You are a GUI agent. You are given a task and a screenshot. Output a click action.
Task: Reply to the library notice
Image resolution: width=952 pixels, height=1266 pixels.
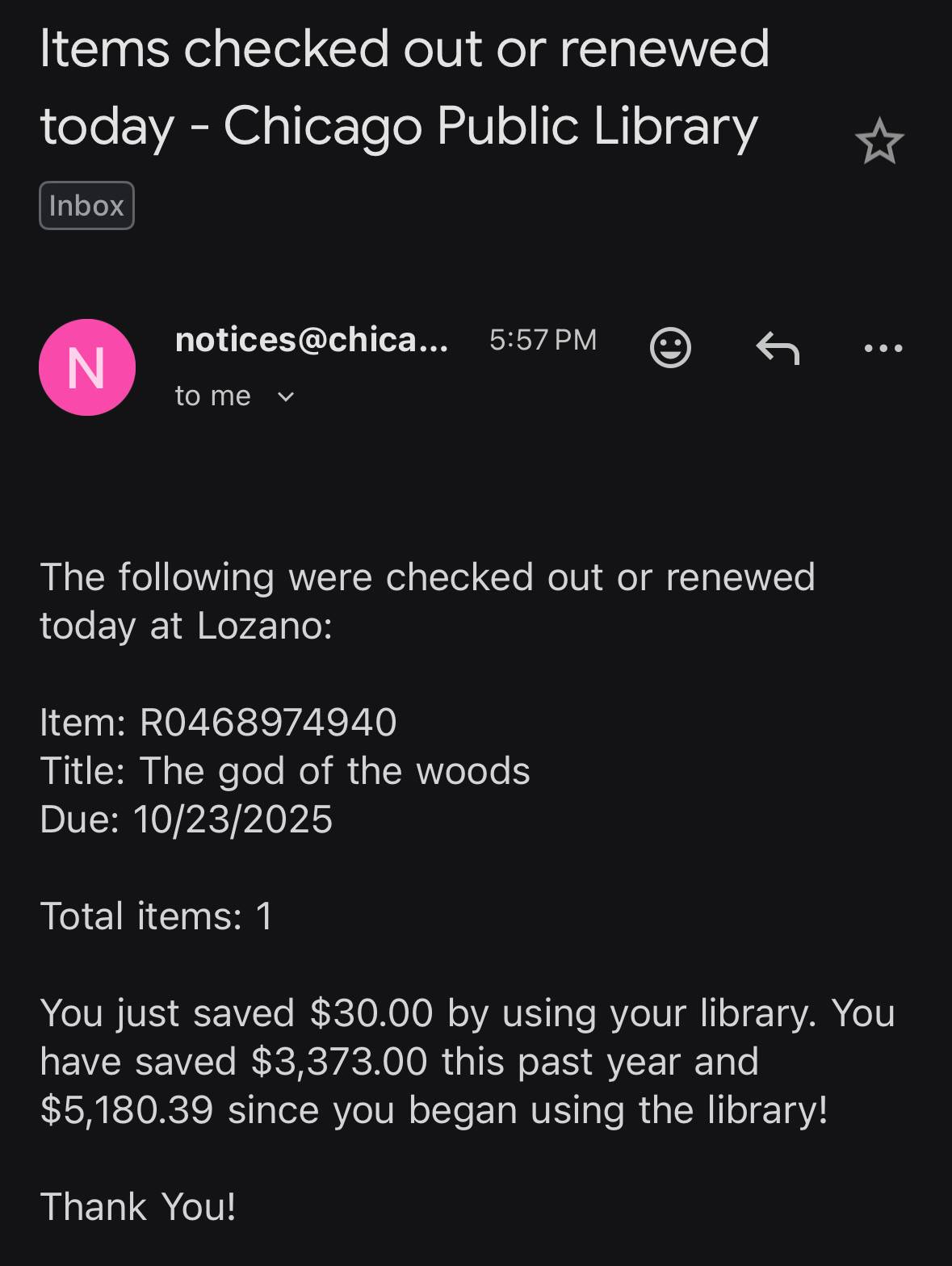[778, 348]
